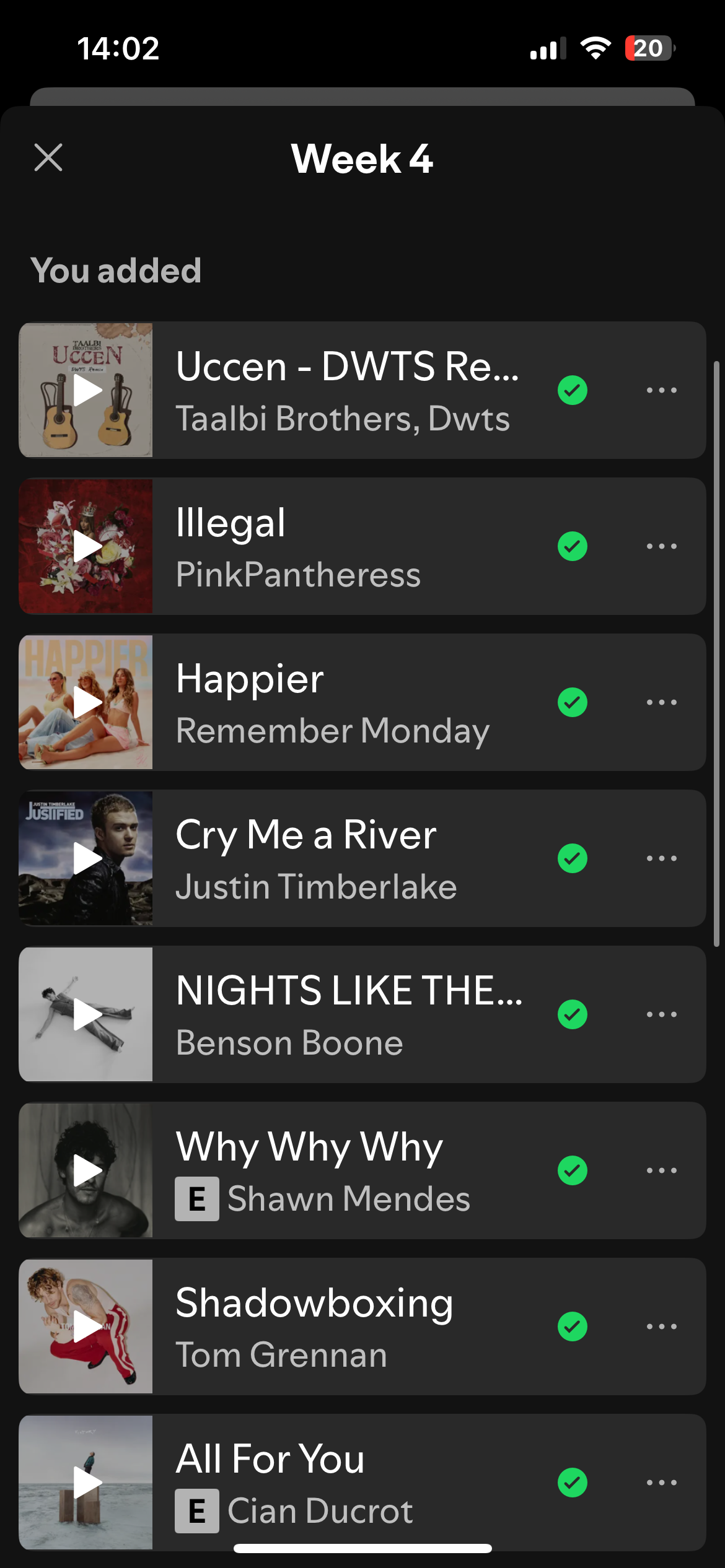
Task: Open more options for Uccen - DWTS Remix
Action: tap(661, 390)
